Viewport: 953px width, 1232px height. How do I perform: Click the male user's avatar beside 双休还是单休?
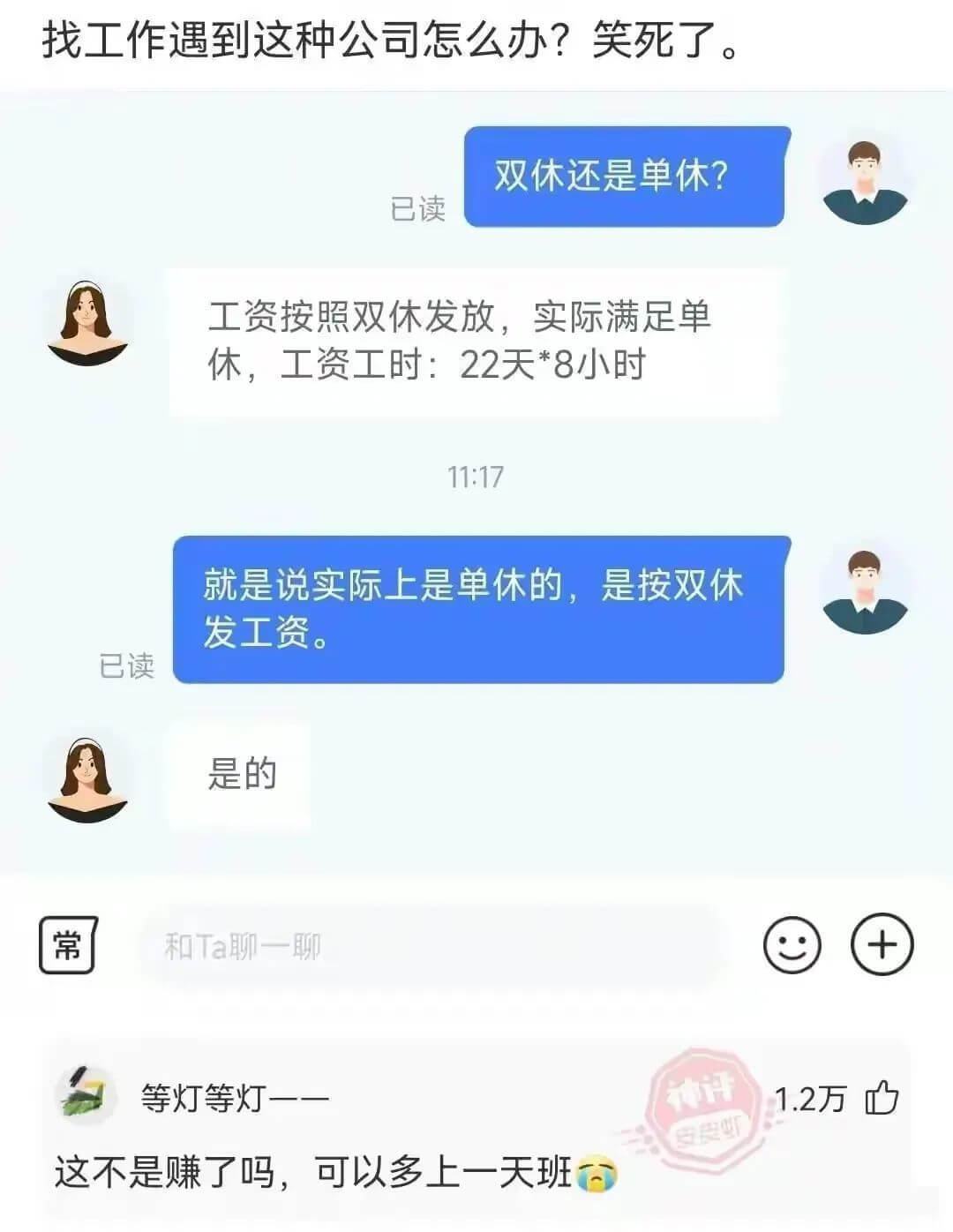tap(867, 177)
